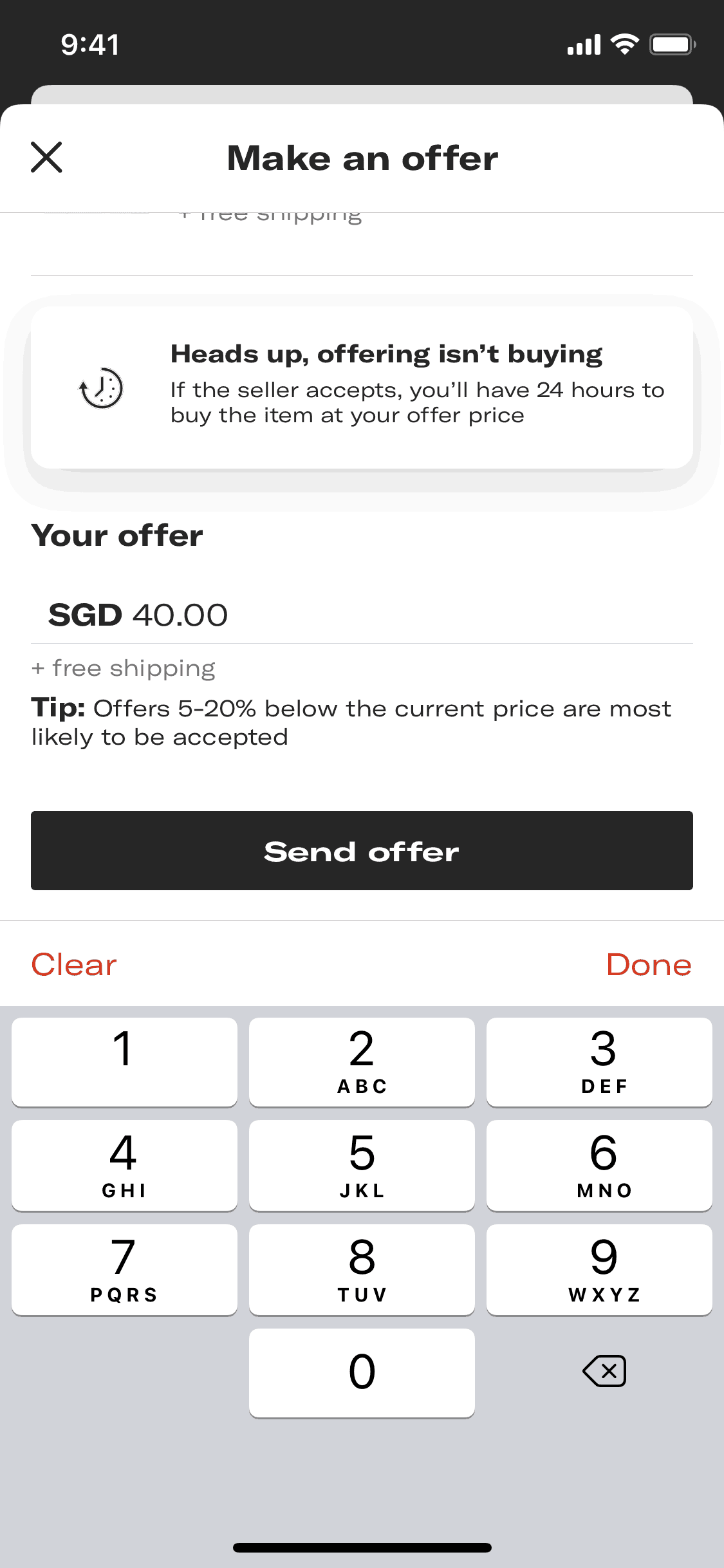724x1568 pixels.
Task: Tap the Wi-Fi indicator in the status bar
Action: pyautogui.click(x=623, y=43)
